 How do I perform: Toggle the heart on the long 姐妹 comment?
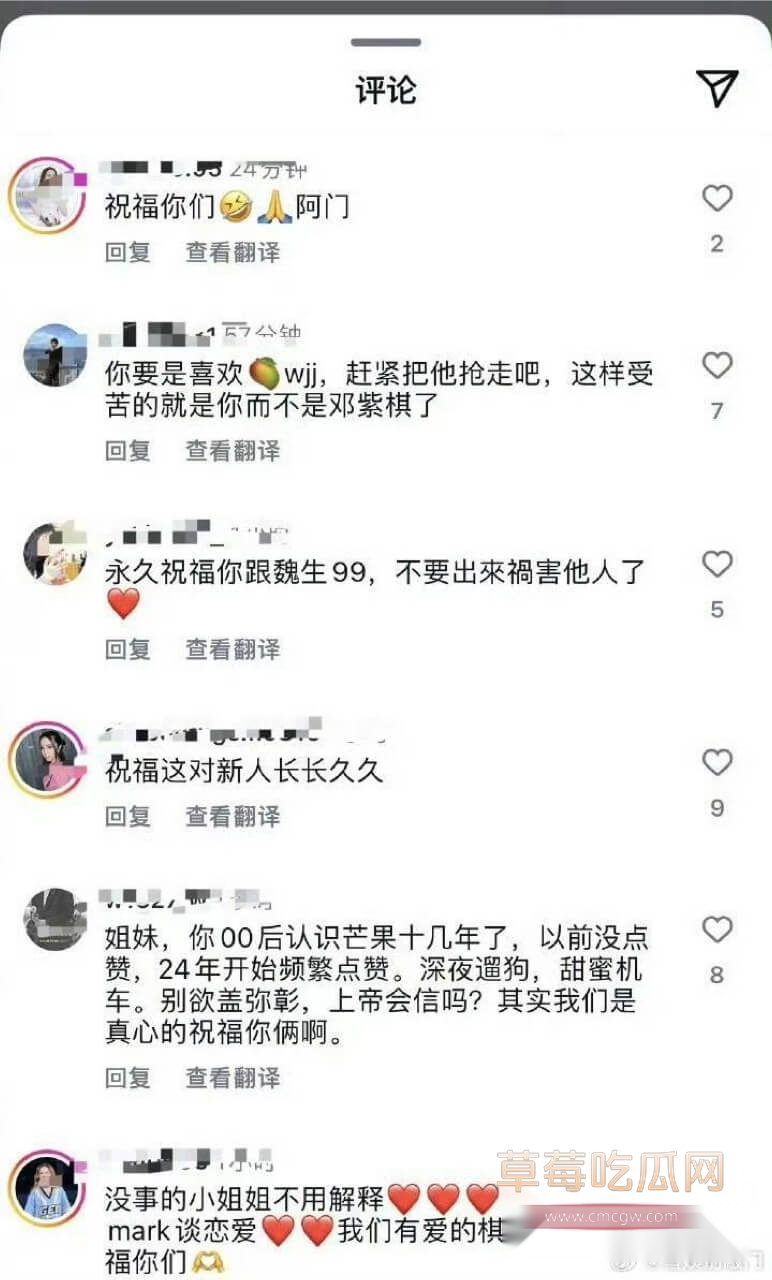pos(717,930)
